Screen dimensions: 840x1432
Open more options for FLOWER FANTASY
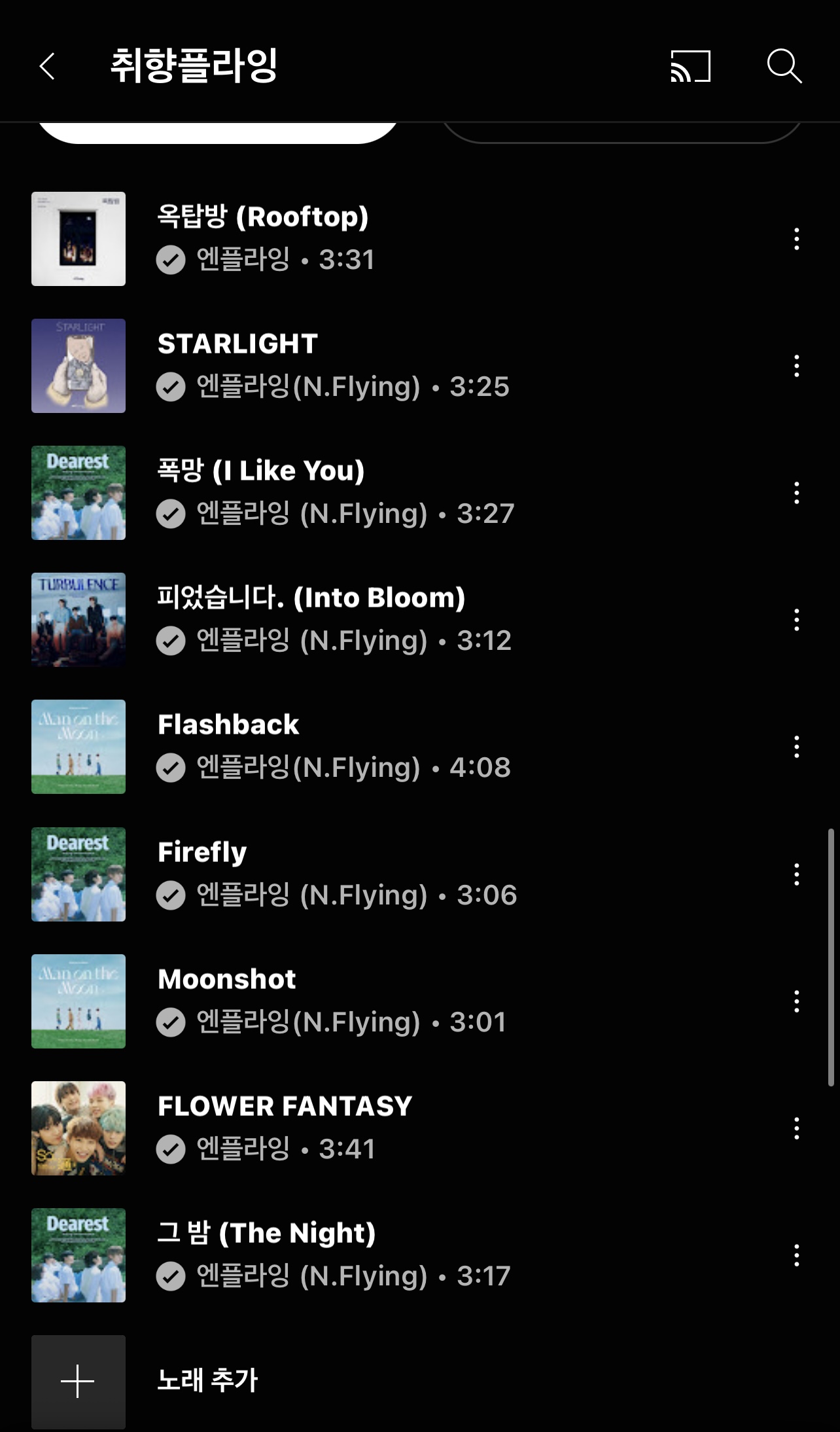796,1128
